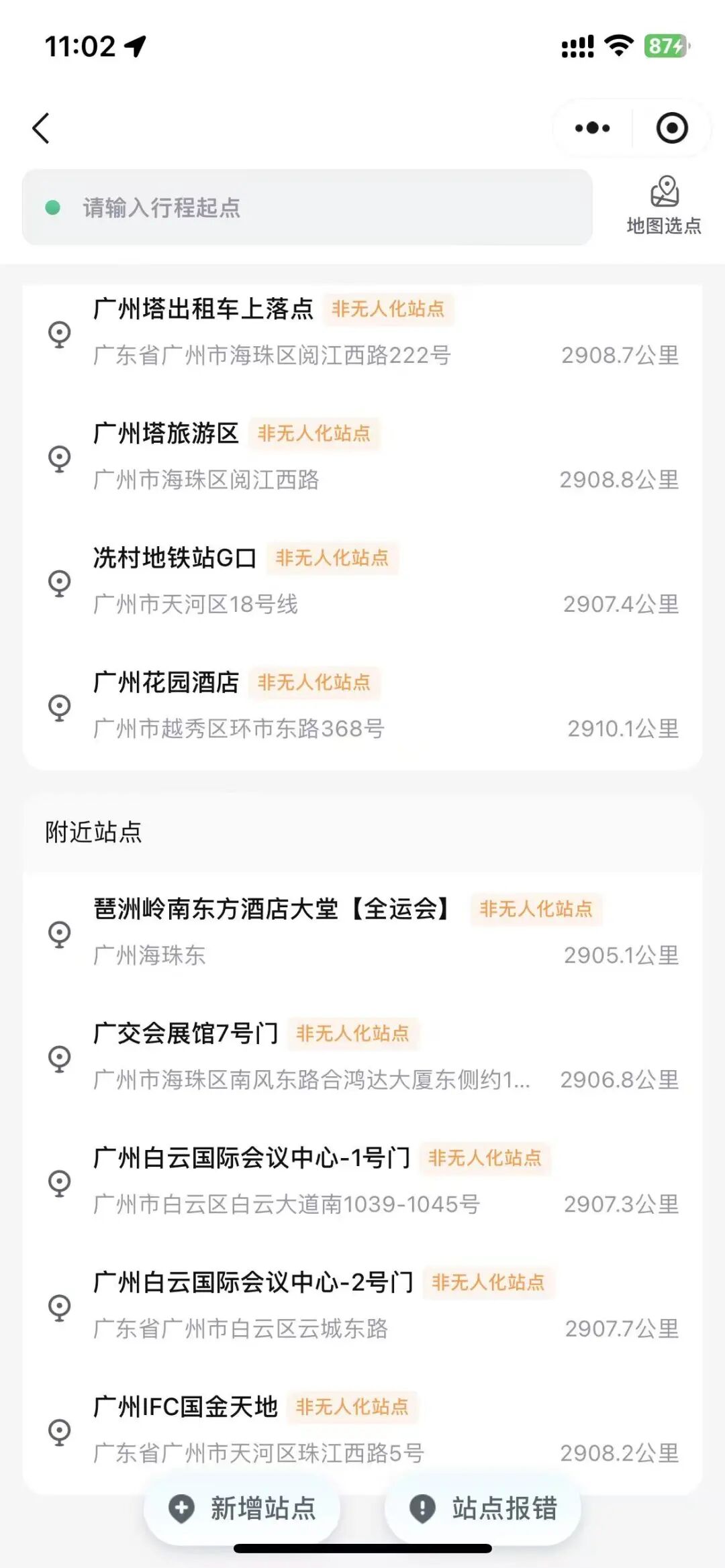Close the mini program via circle icon
725x1568 pixels.
pos(671,128)
